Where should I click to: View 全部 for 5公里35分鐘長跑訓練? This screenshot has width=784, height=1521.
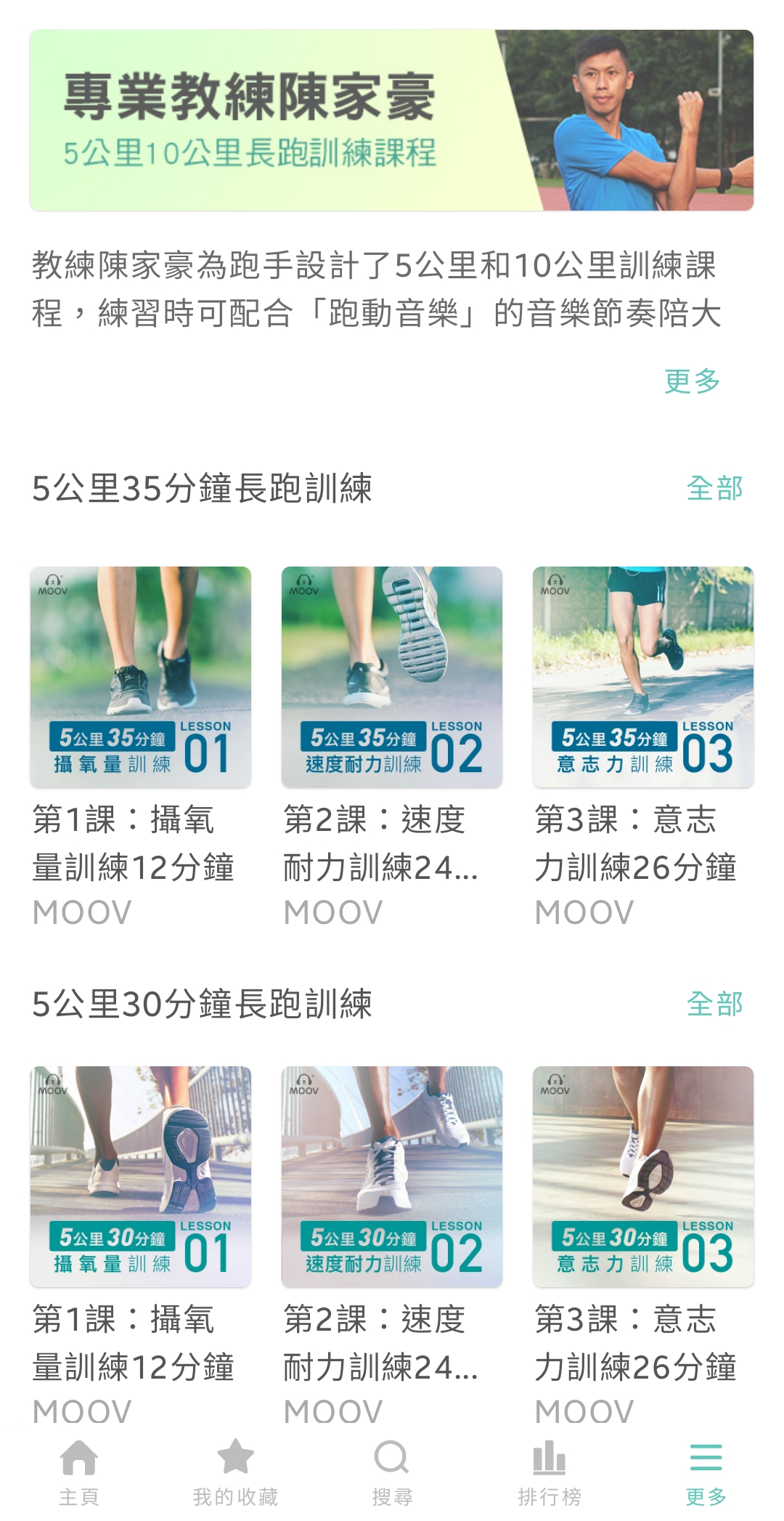714,488
